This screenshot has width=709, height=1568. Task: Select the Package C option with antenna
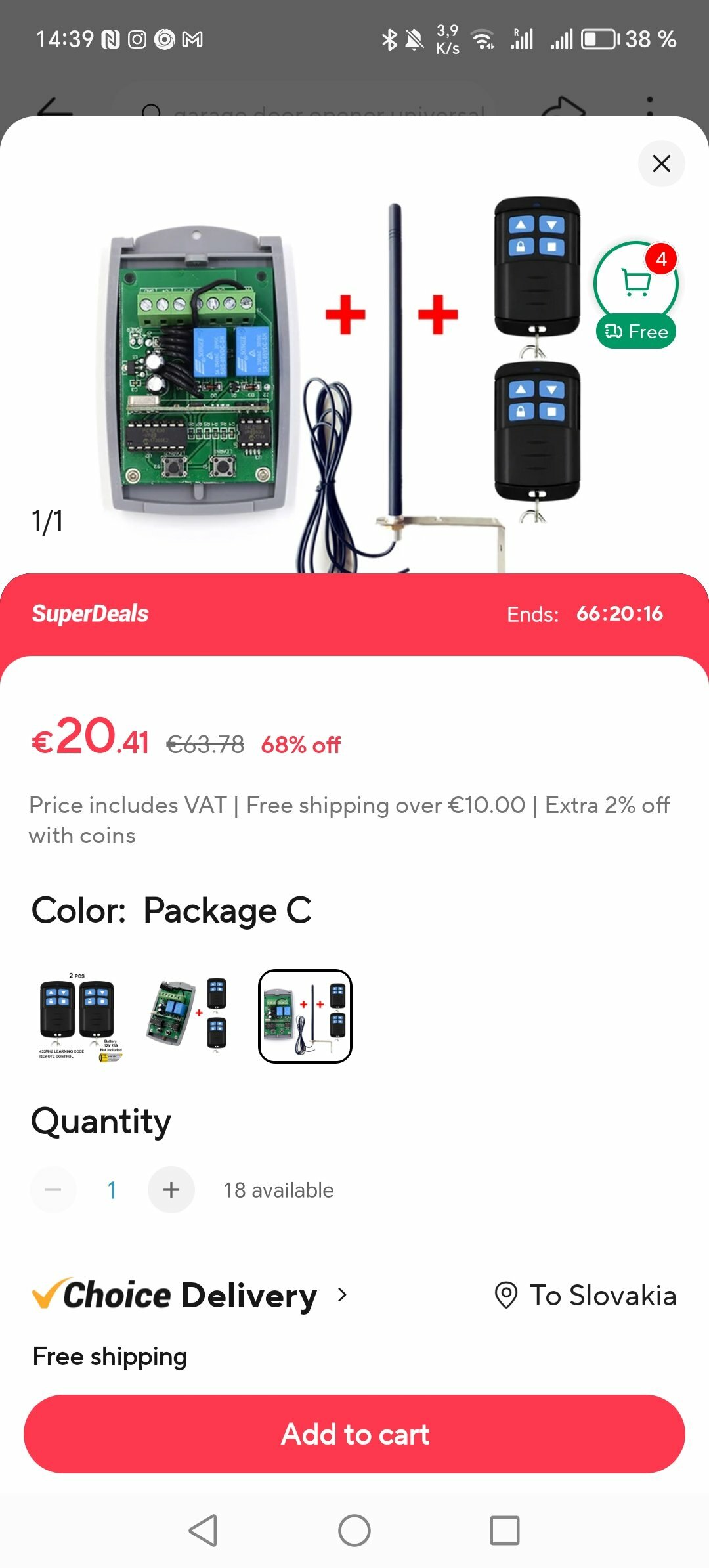(305, 1016)
